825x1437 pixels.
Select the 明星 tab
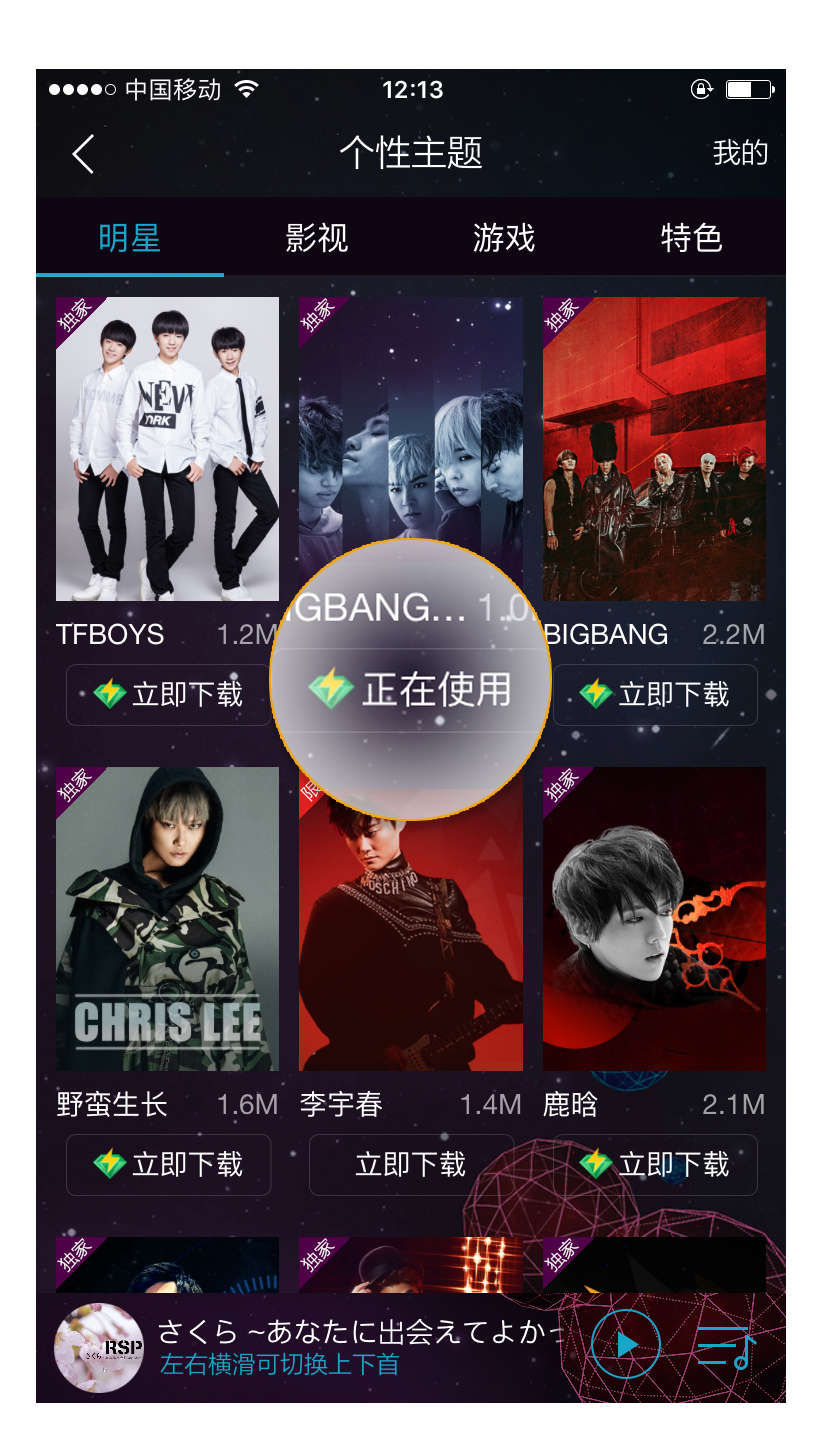(x=129, y=238)
